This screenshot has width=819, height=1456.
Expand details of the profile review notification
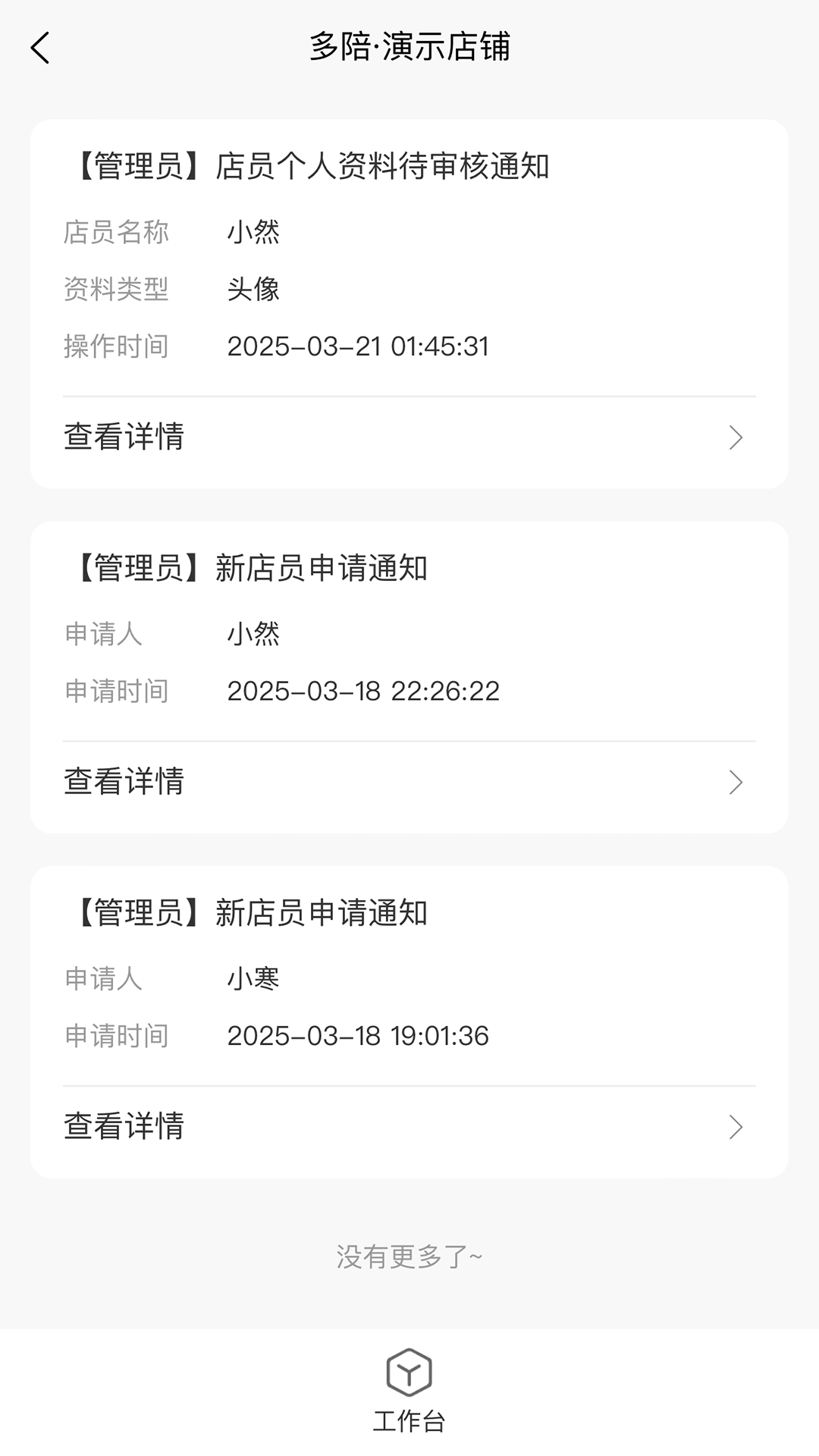[125, 438]
